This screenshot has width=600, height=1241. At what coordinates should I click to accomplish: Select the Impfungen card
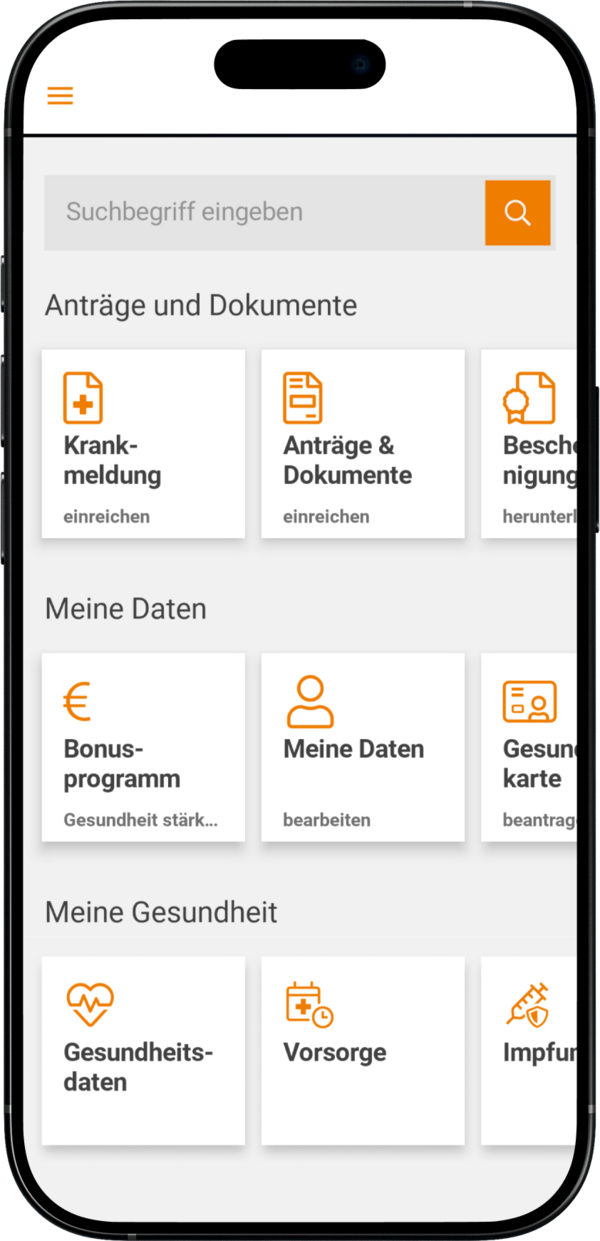point(530,1050)
